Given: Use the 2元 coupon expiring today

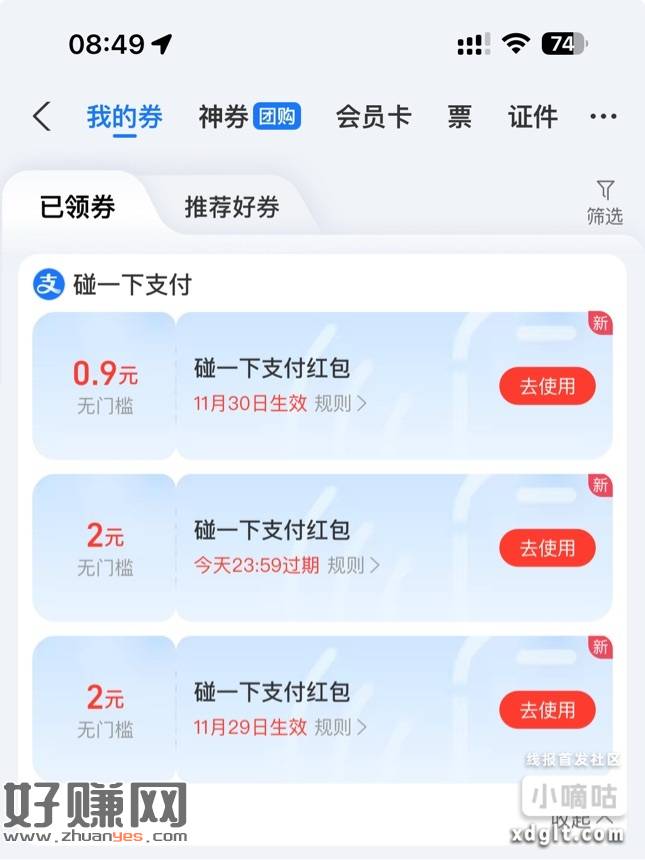Looking at the screenshot, I should click(x=547, y=548).
